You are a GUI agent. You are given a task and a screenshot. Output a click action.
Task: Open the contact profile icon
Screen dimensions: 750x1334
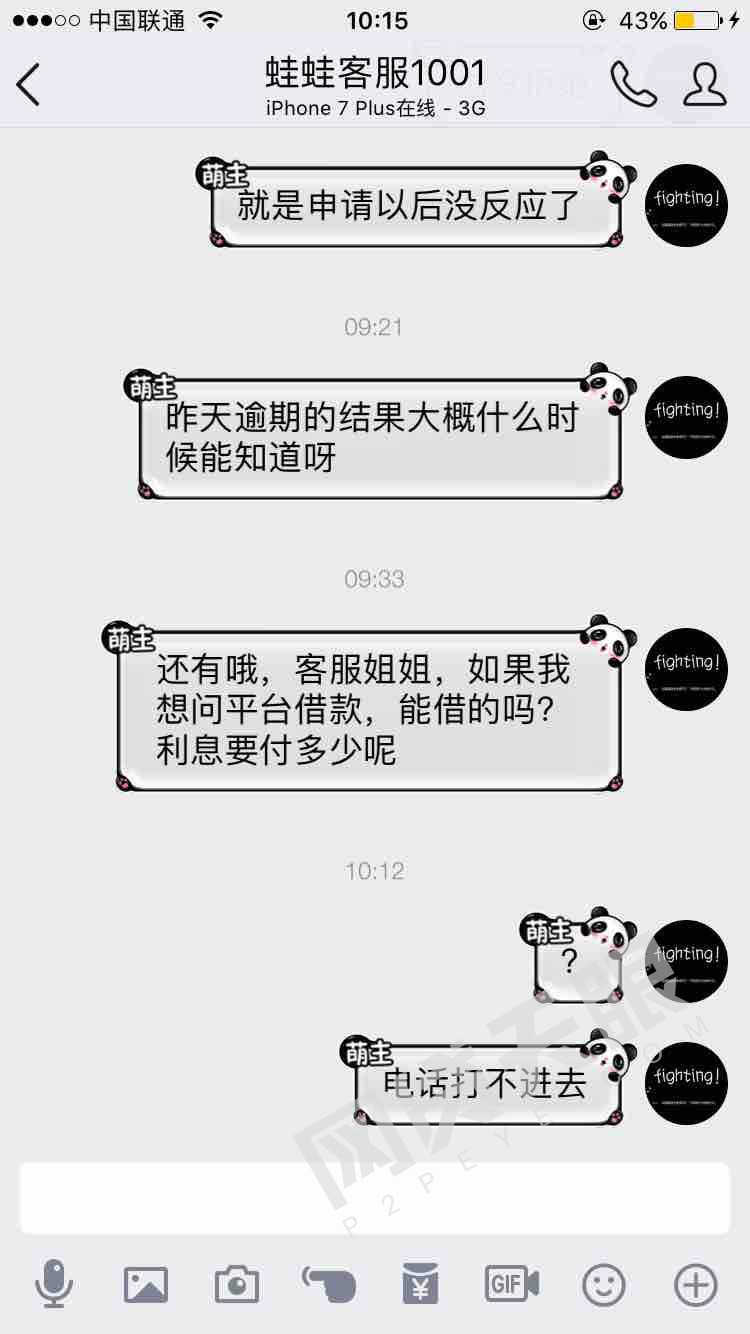click(704, 85)
